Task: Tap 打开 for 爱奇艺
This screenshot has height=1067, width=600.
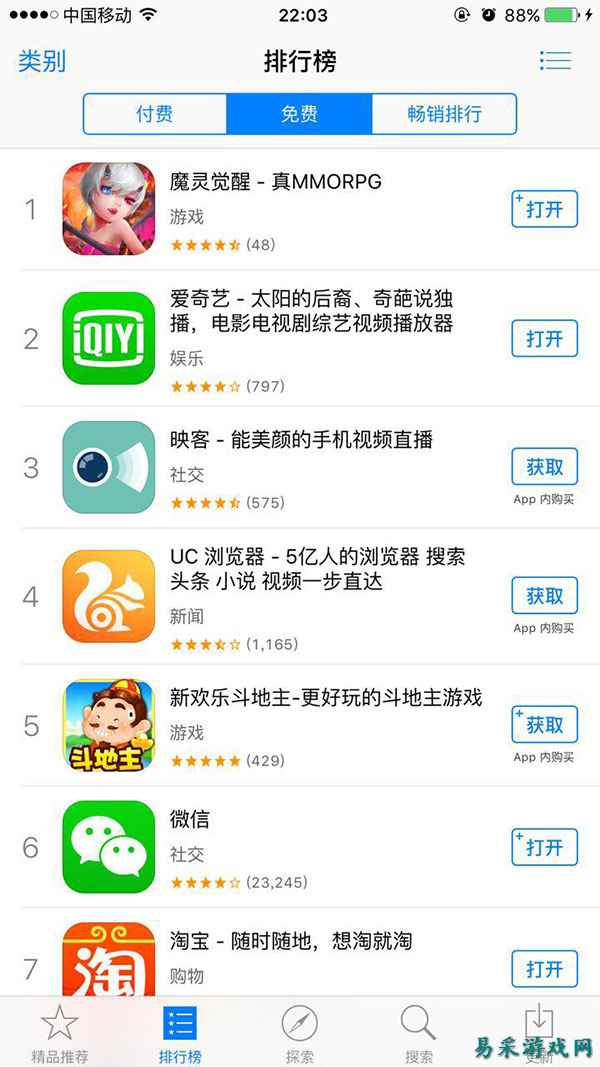Action: pos(544,339)
